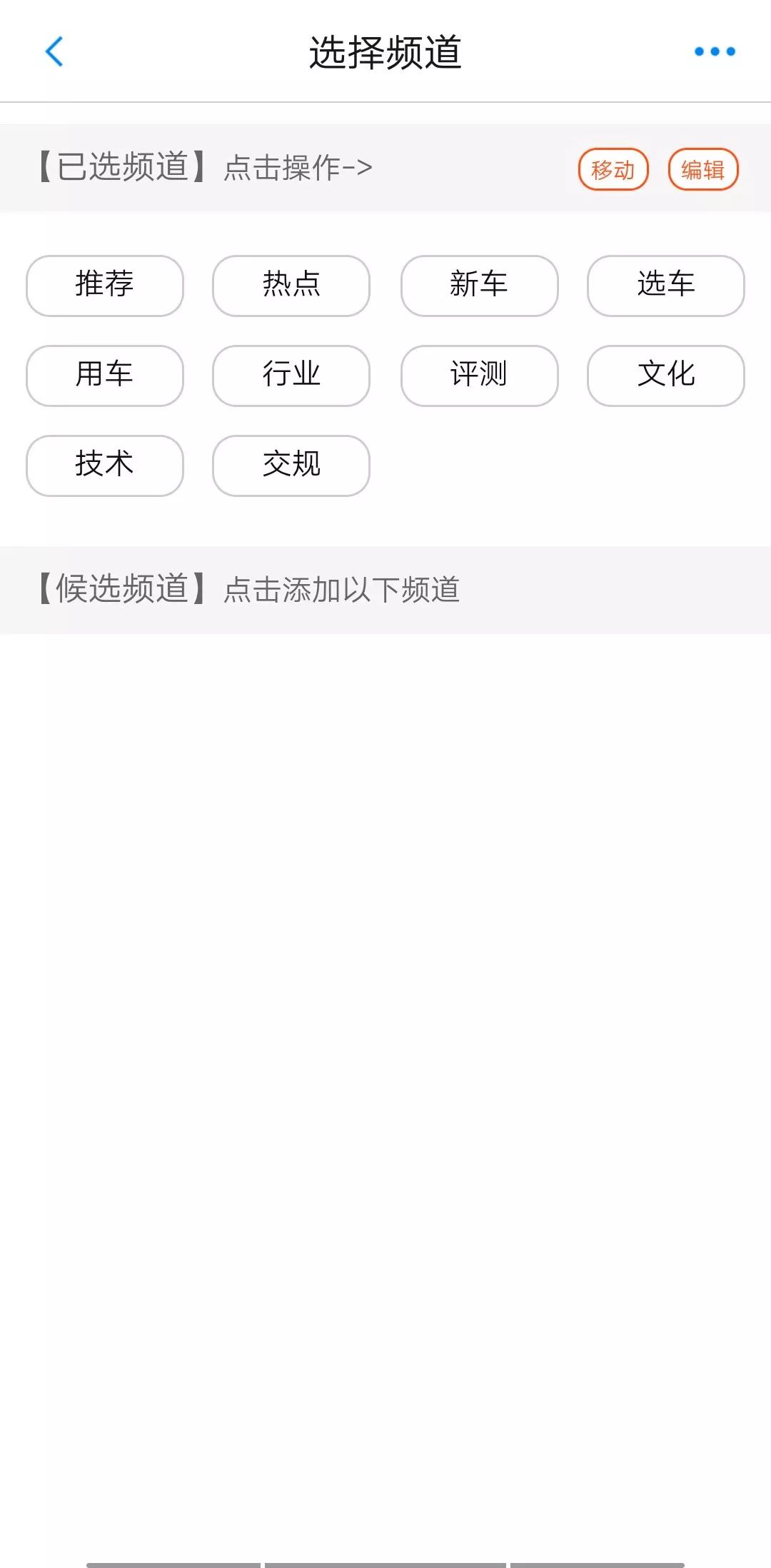
Task: Select the 推荐 channel chip
Action: click(104, 285)
